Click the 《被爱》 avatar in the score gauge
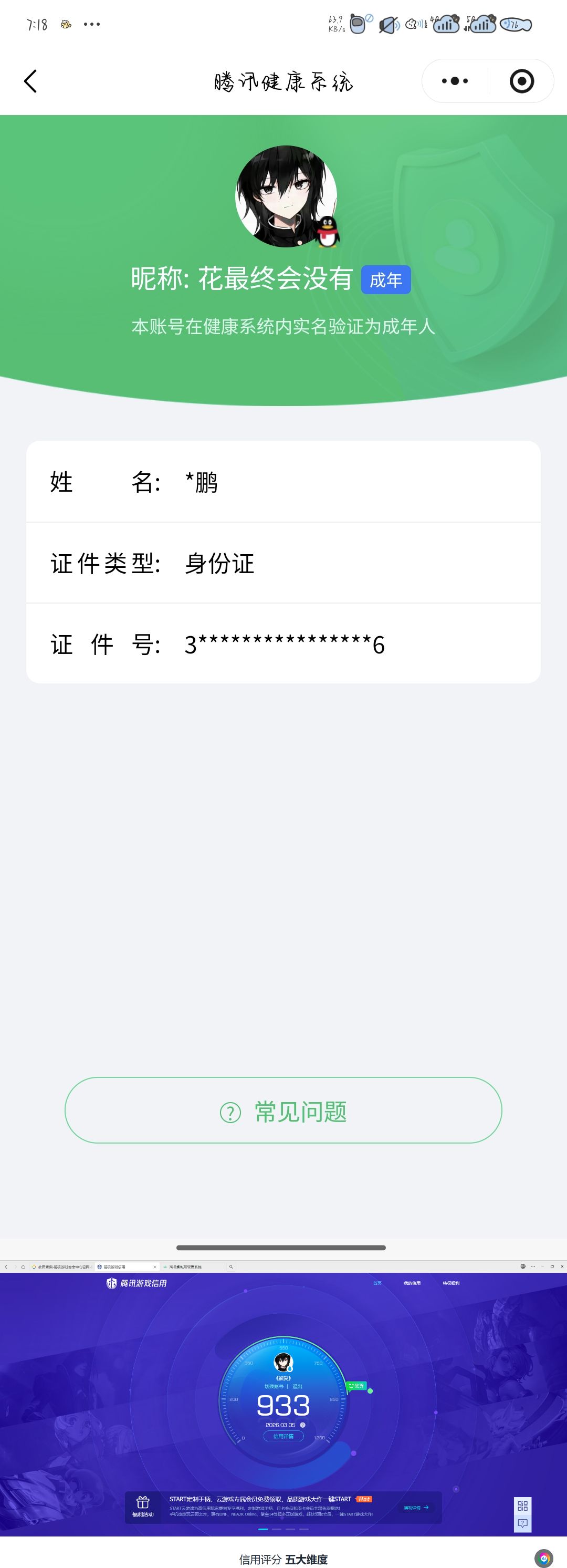The width and height of the screenshot is (567, 1568). 283,1363
